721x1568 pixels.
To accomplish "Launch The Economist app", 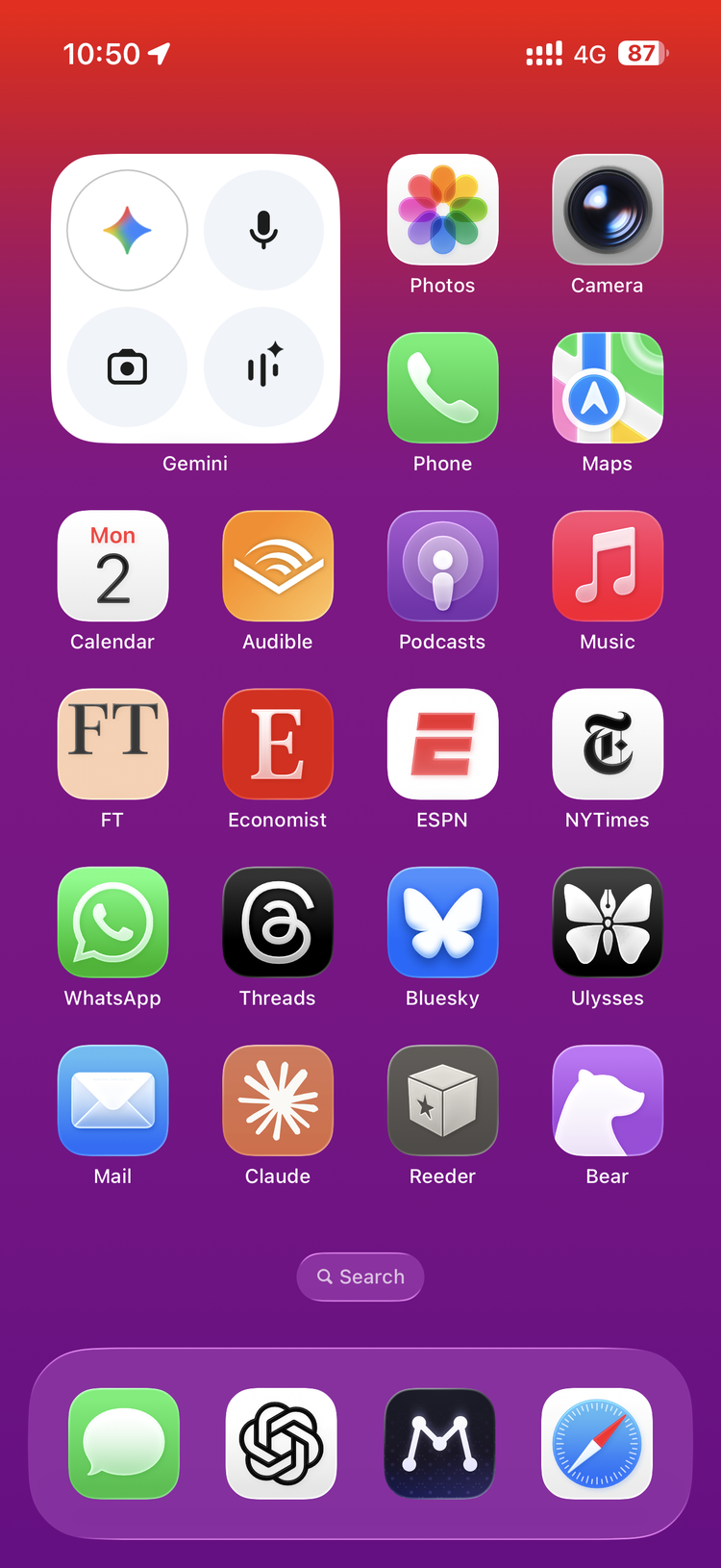I will coord(278,744).
